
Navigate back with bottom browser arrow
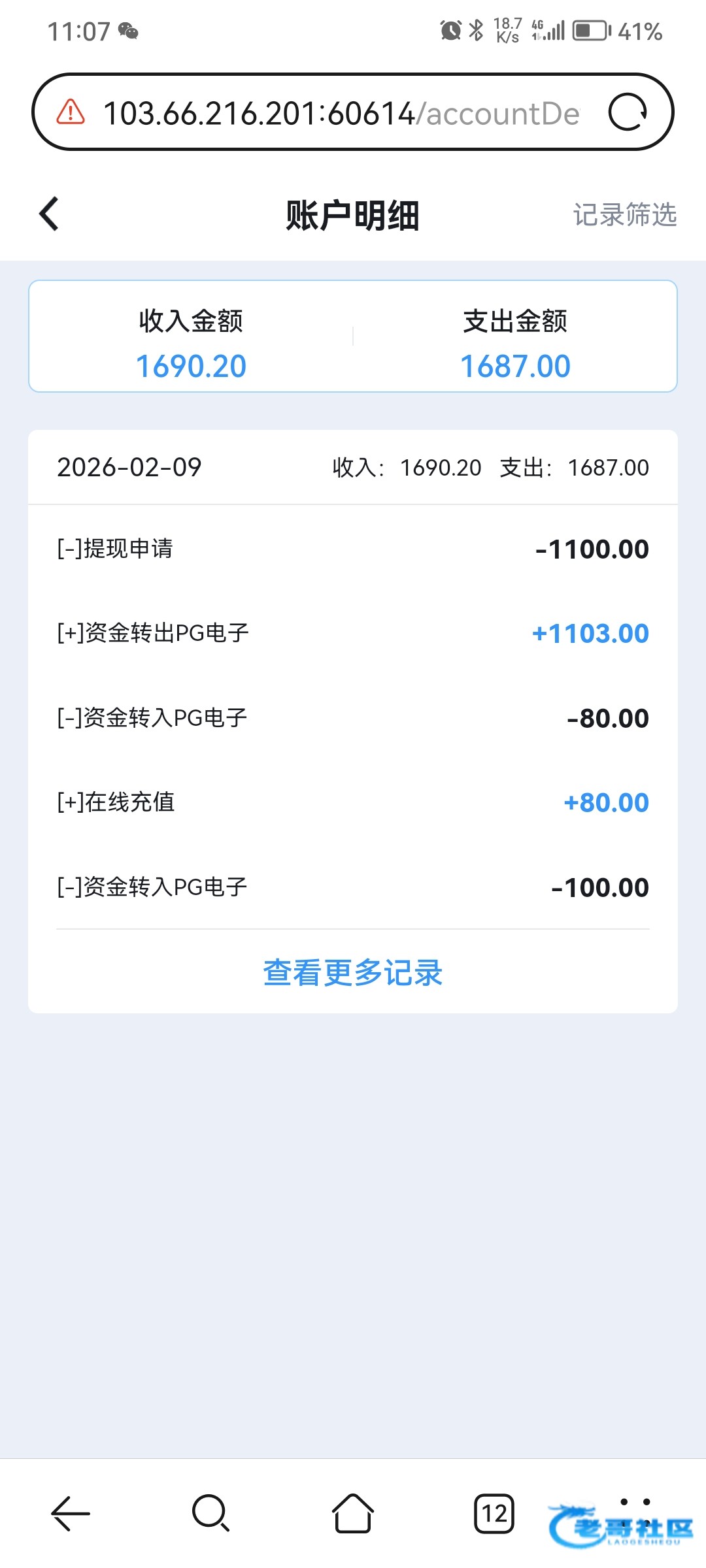coord(71,1513)
